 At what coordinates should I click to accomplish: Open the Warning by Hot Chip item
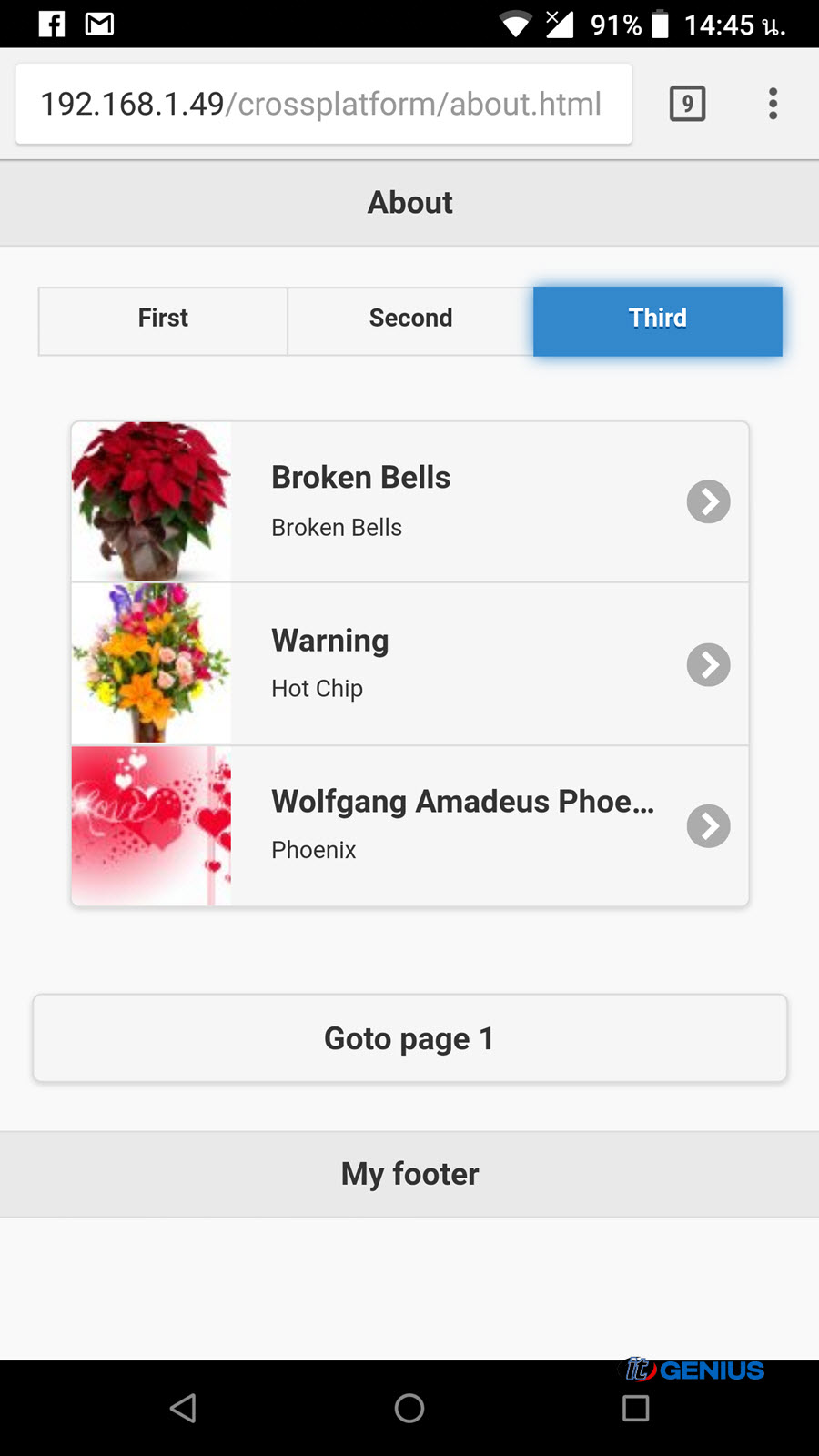tap(410, 664)
